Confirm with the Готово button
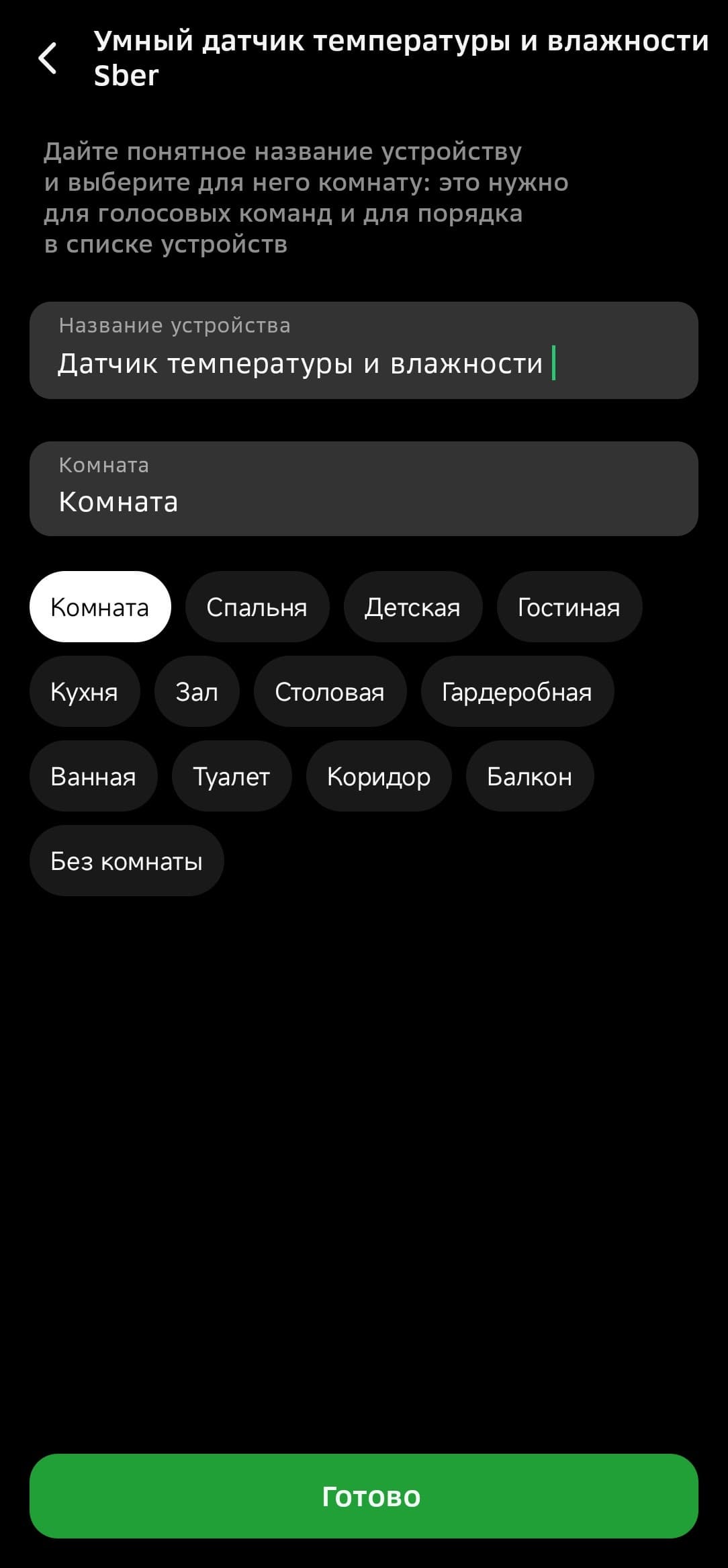The height and width of the screenshot is (1568, 728). click(363, 1497)
